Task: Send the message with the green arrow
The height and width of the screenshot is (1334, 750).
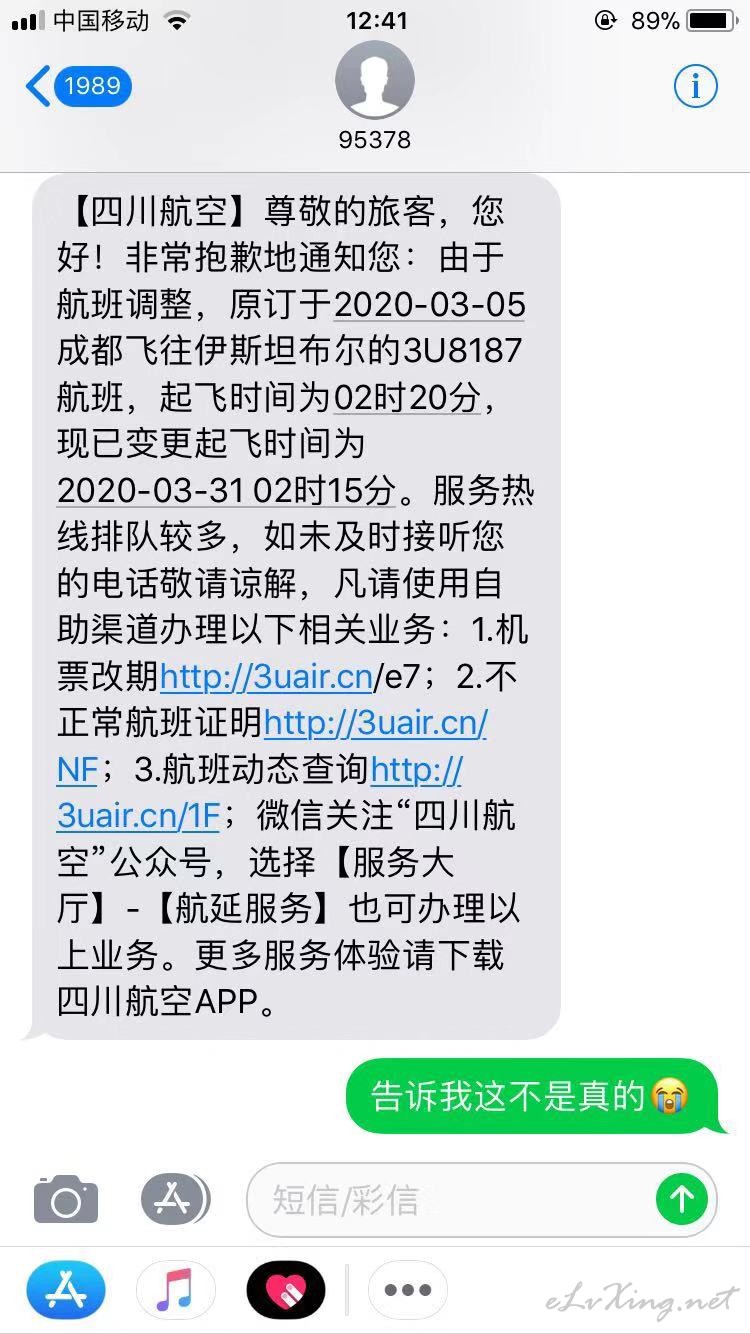Action: click(x=682, y=1199)
